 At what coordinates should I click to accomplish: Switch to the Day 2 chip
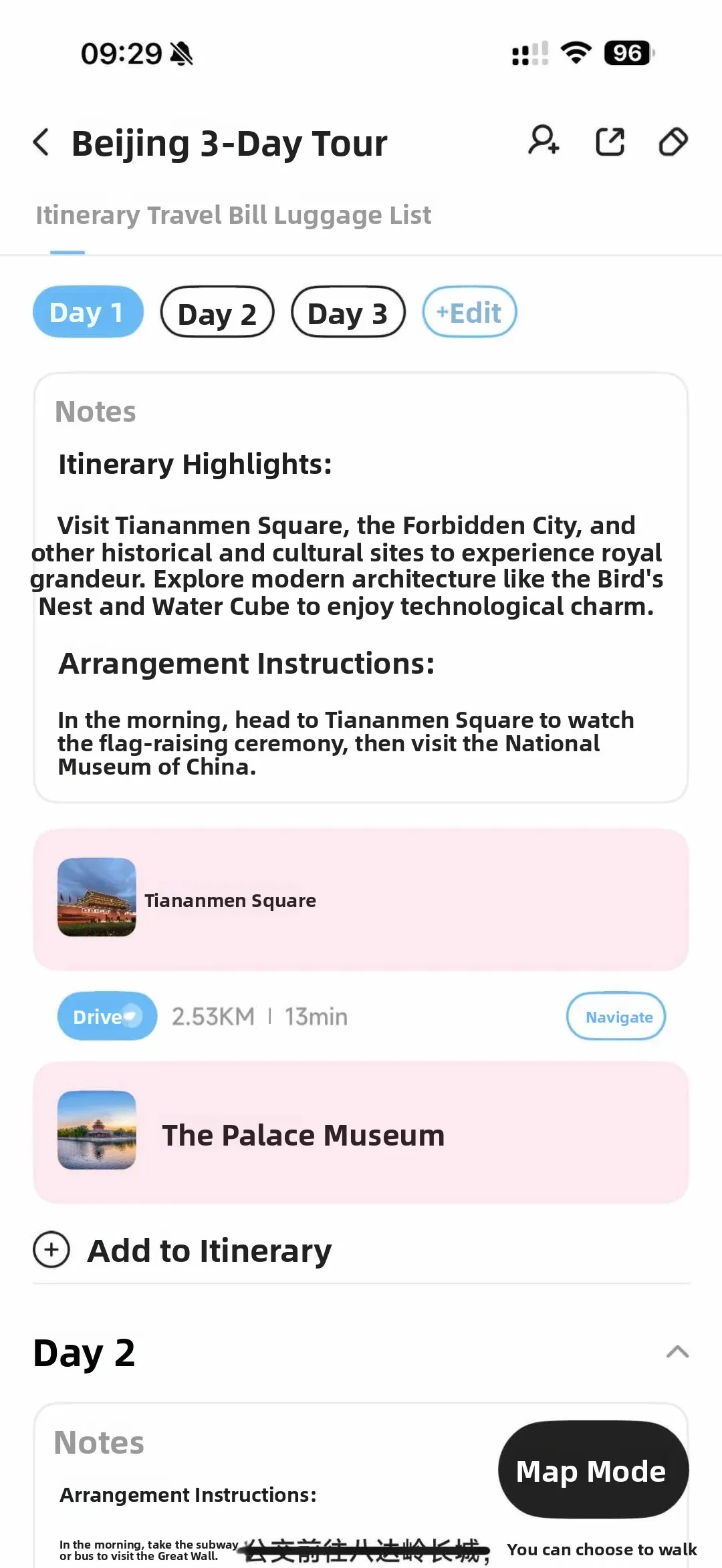pos(217,312)
